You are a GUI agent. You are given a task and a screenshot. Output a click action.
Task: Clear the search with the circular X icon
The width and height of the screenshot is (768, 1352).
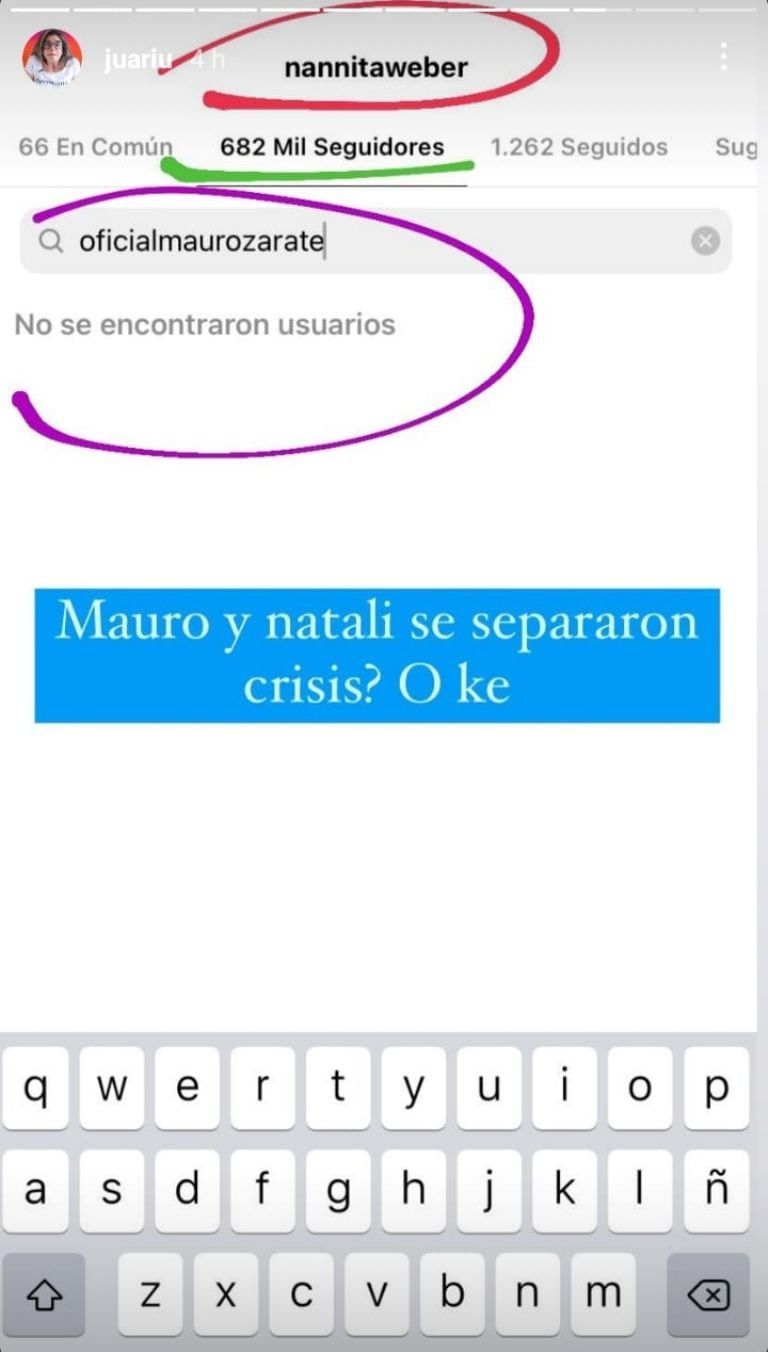705,240
